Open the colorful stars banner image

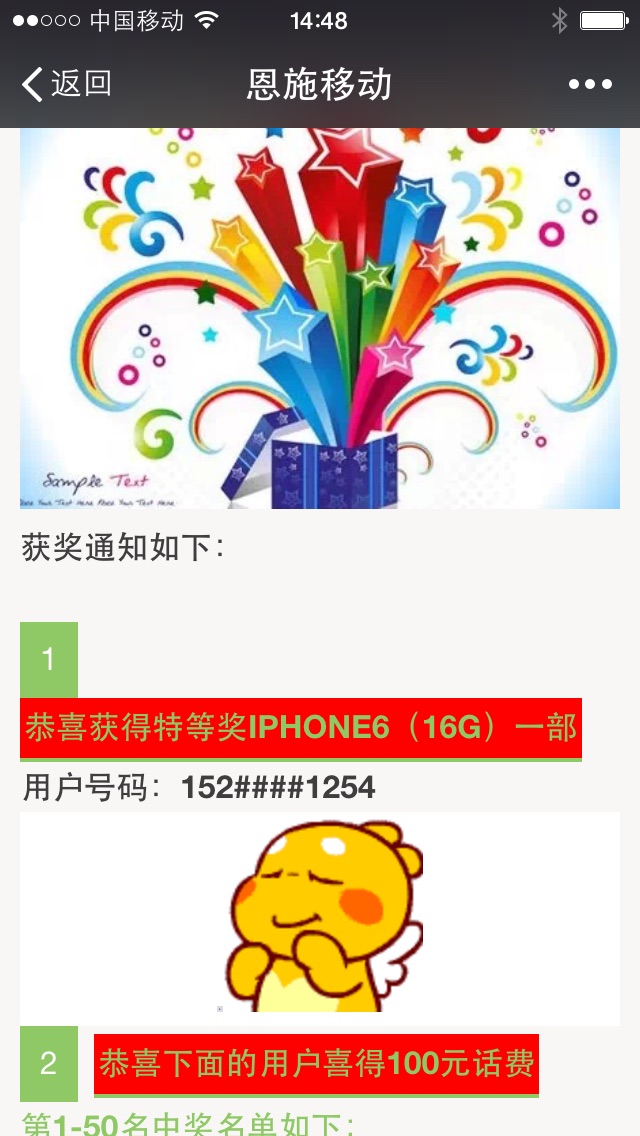320,318
